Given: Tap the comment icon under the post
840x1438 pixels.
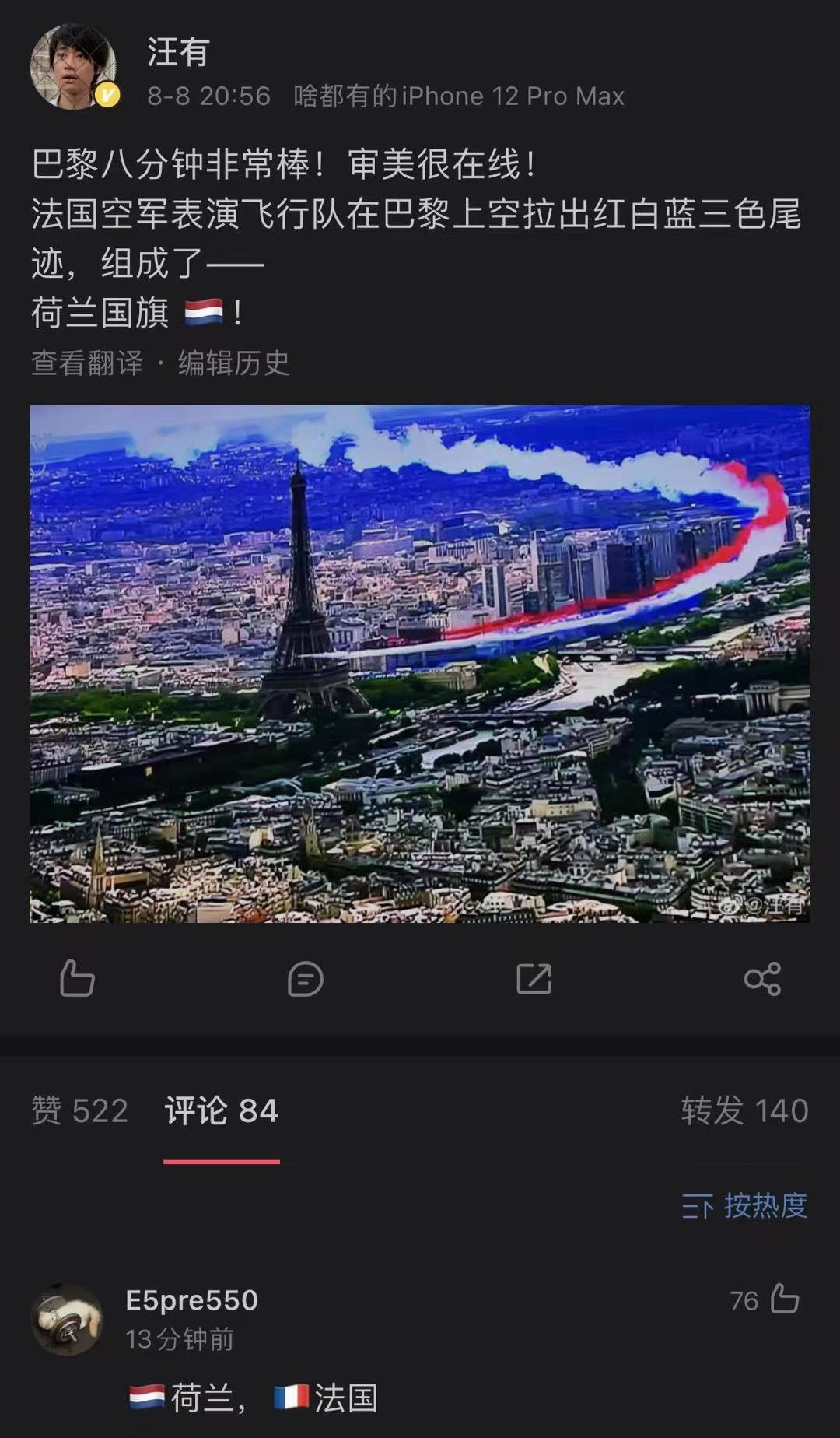Looking at the screenshot, I should [305, 979].
